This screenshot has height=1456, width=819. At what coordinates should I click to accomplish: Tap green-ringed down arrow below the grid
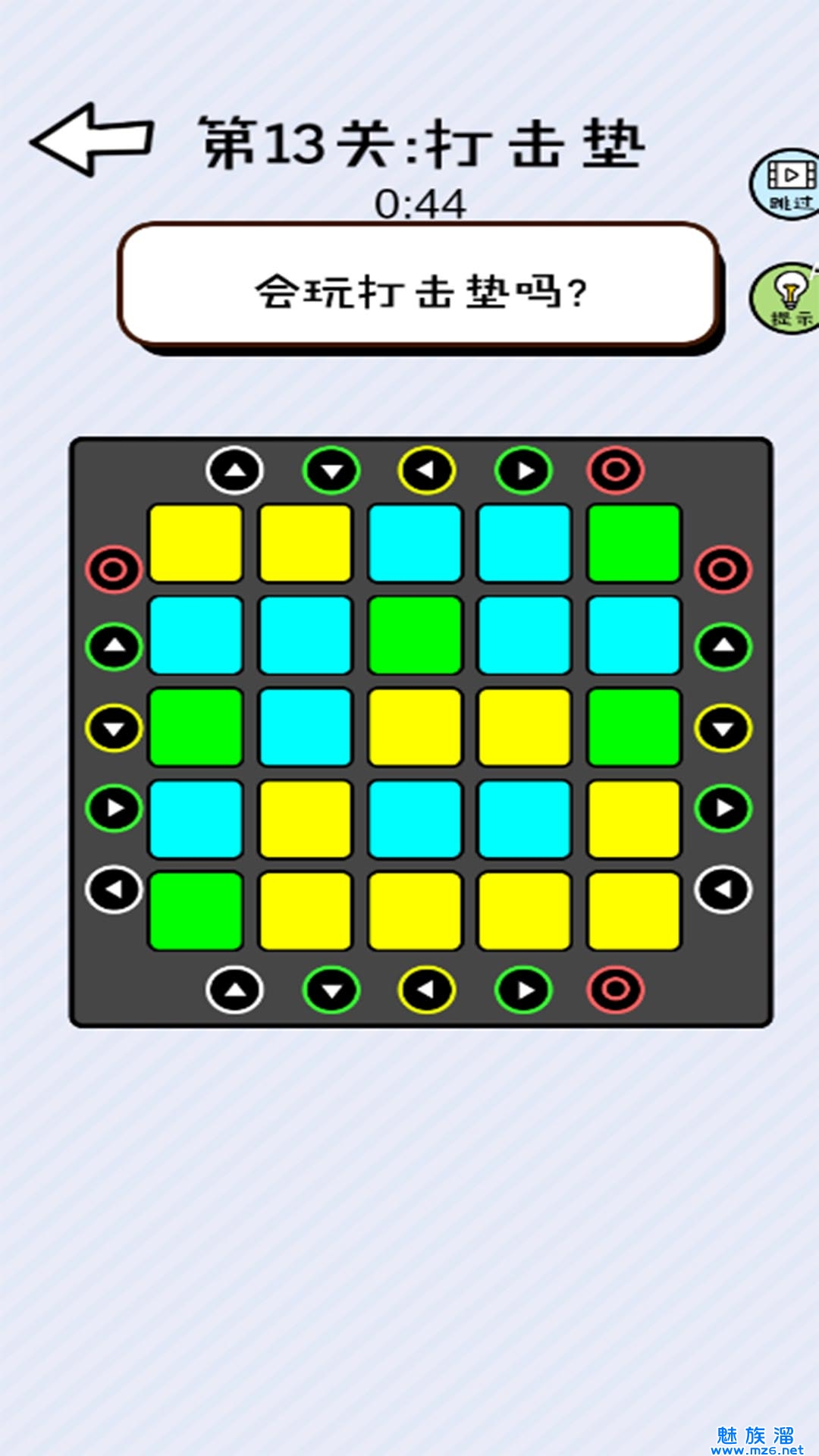click(331, 990)
